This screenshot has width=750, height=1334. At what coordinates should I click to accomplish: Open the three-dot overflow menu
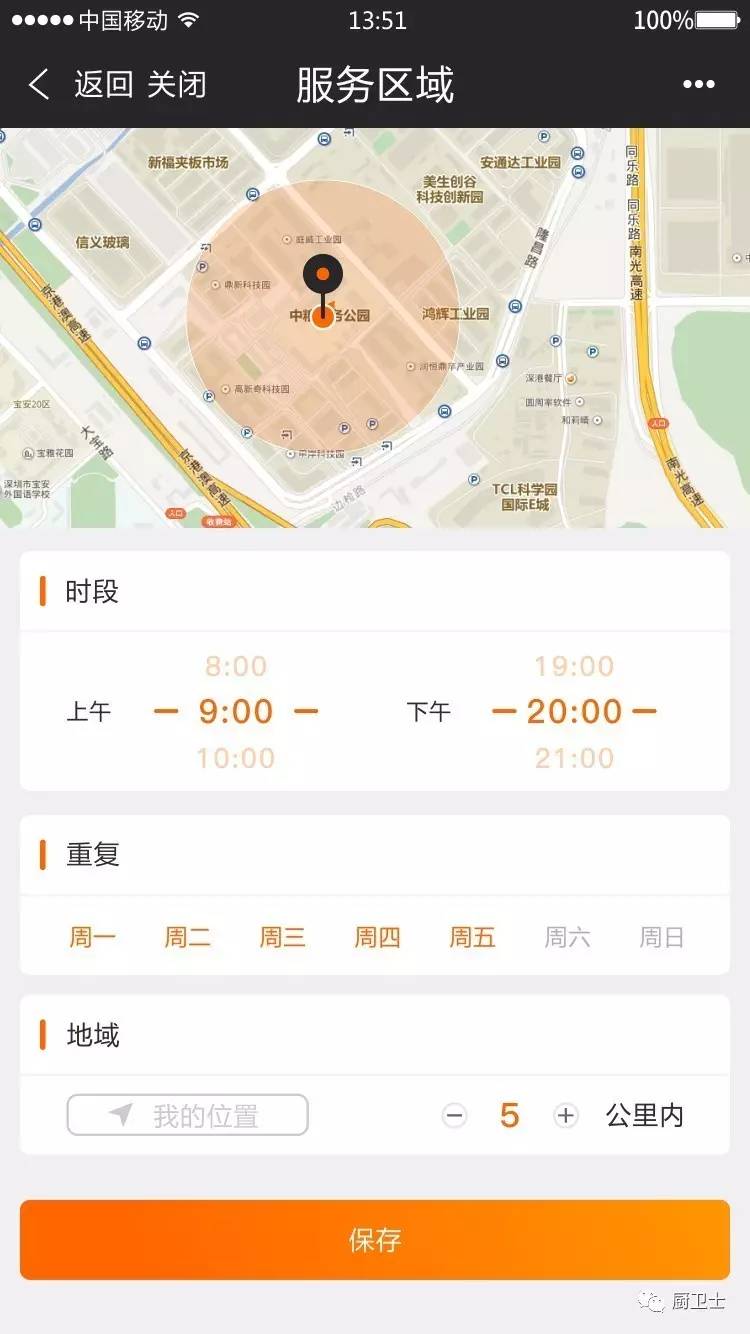click(x=698, y=85)
